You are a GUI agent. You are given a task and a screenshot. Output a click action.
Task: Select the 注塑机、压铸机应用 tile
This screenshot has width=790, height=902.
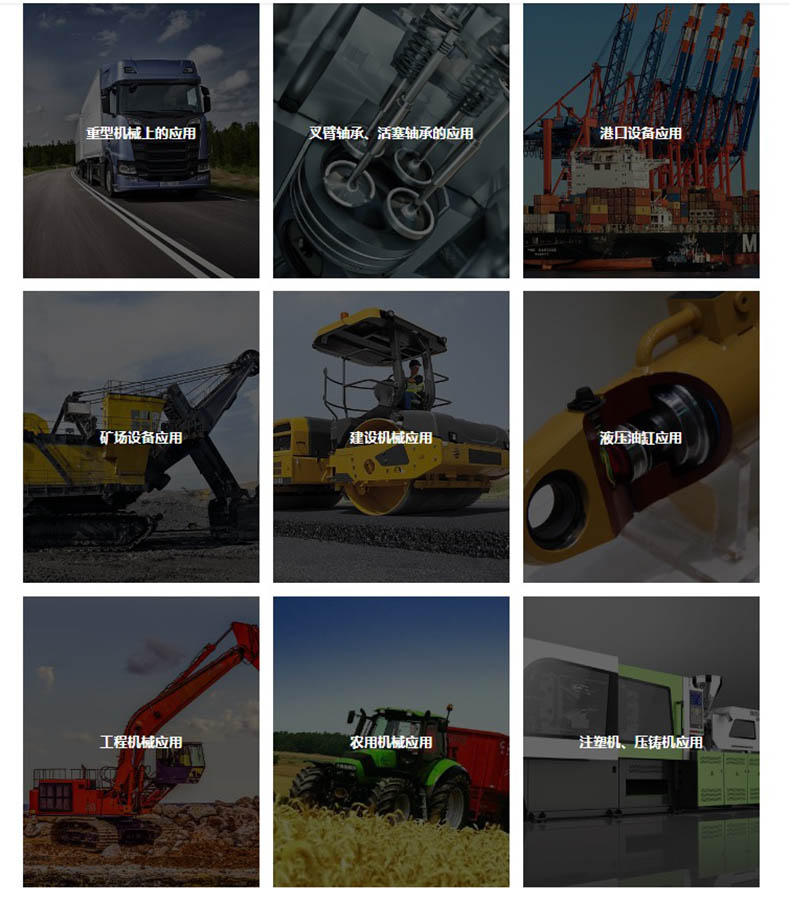click(x=641, y=742)
